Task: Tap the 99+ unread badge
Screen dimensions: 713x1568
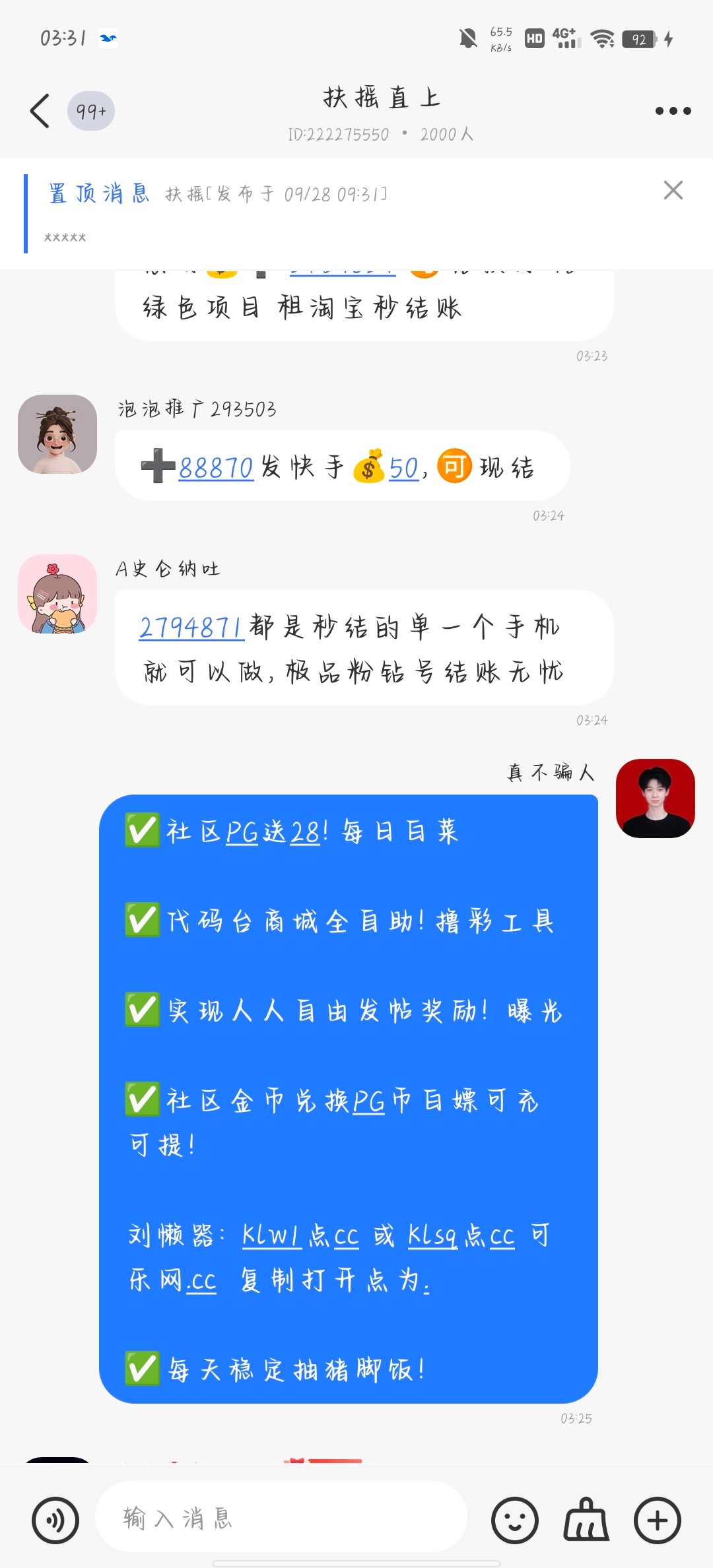Action: coord(91,111)
